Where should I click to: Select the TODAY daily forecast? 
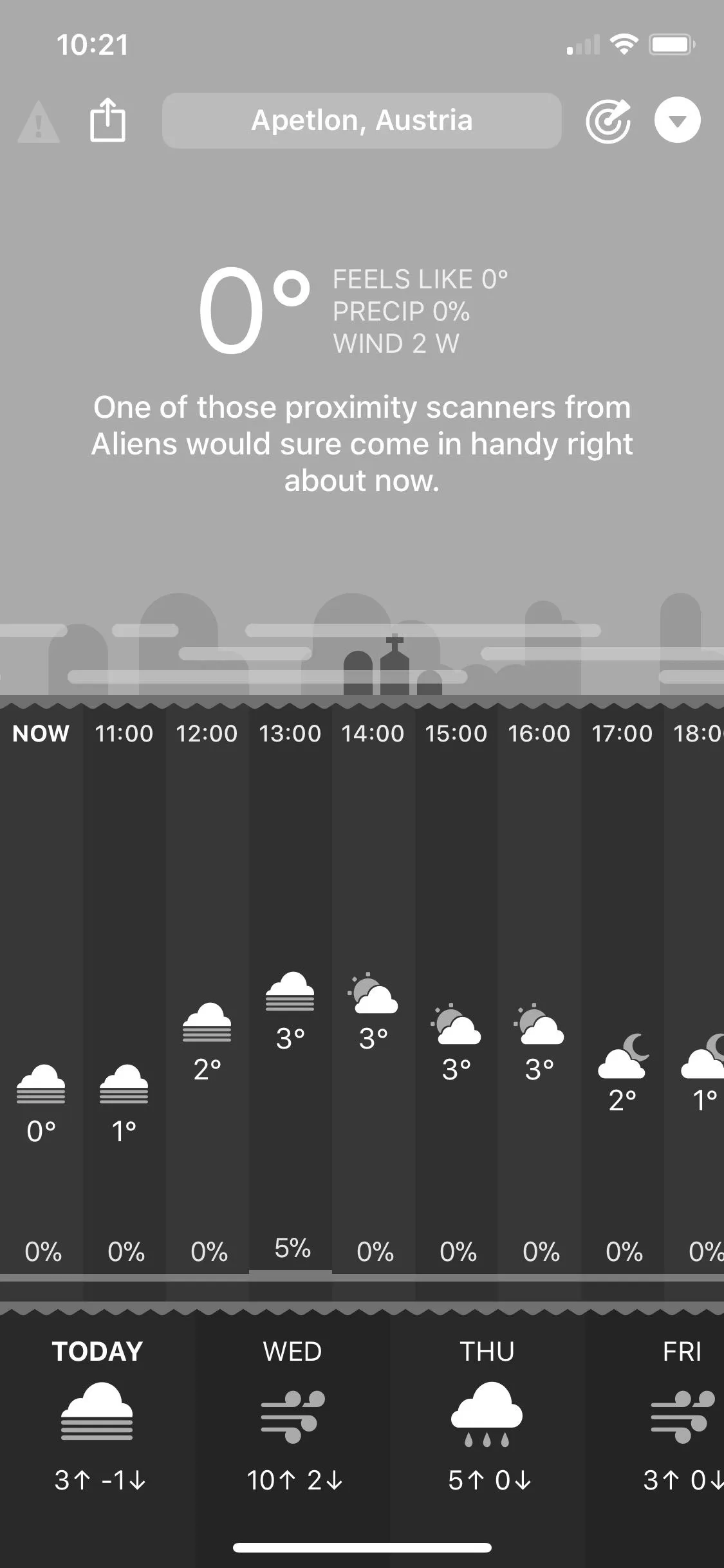point(97,1416)
